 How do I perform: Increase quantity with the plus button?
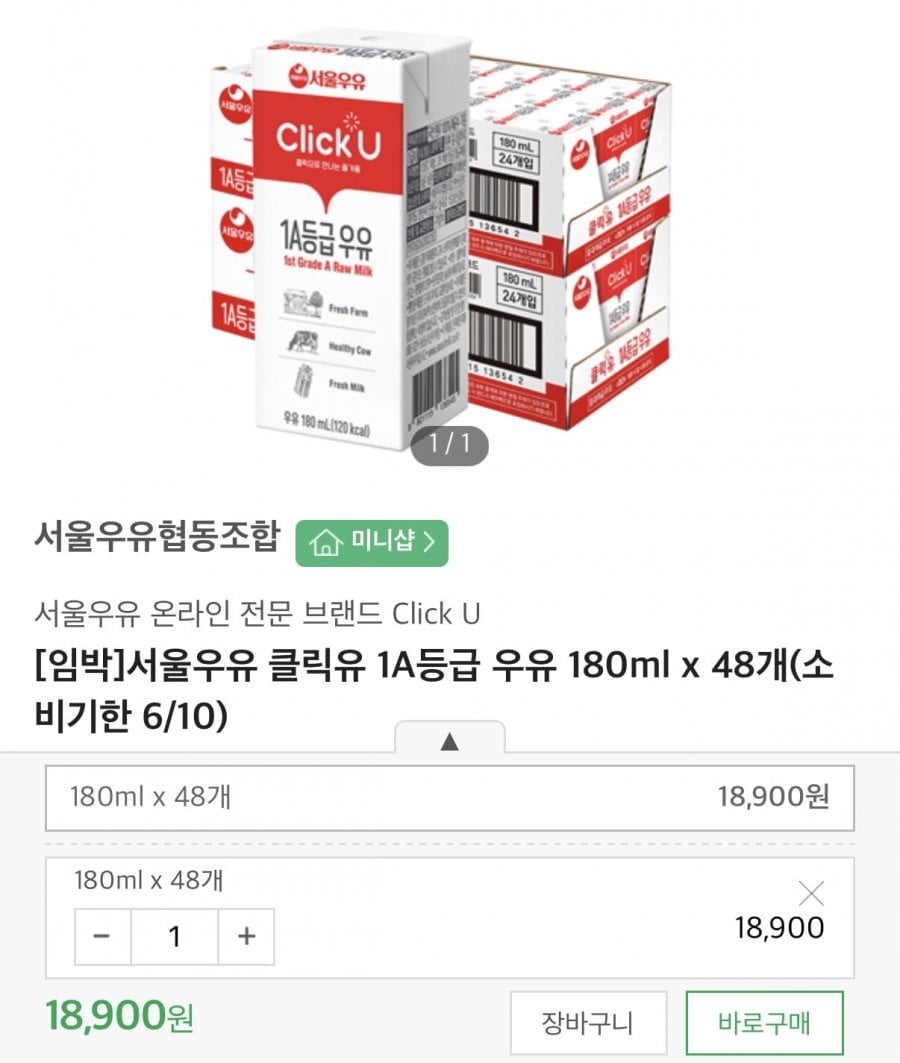pos(246,937)
